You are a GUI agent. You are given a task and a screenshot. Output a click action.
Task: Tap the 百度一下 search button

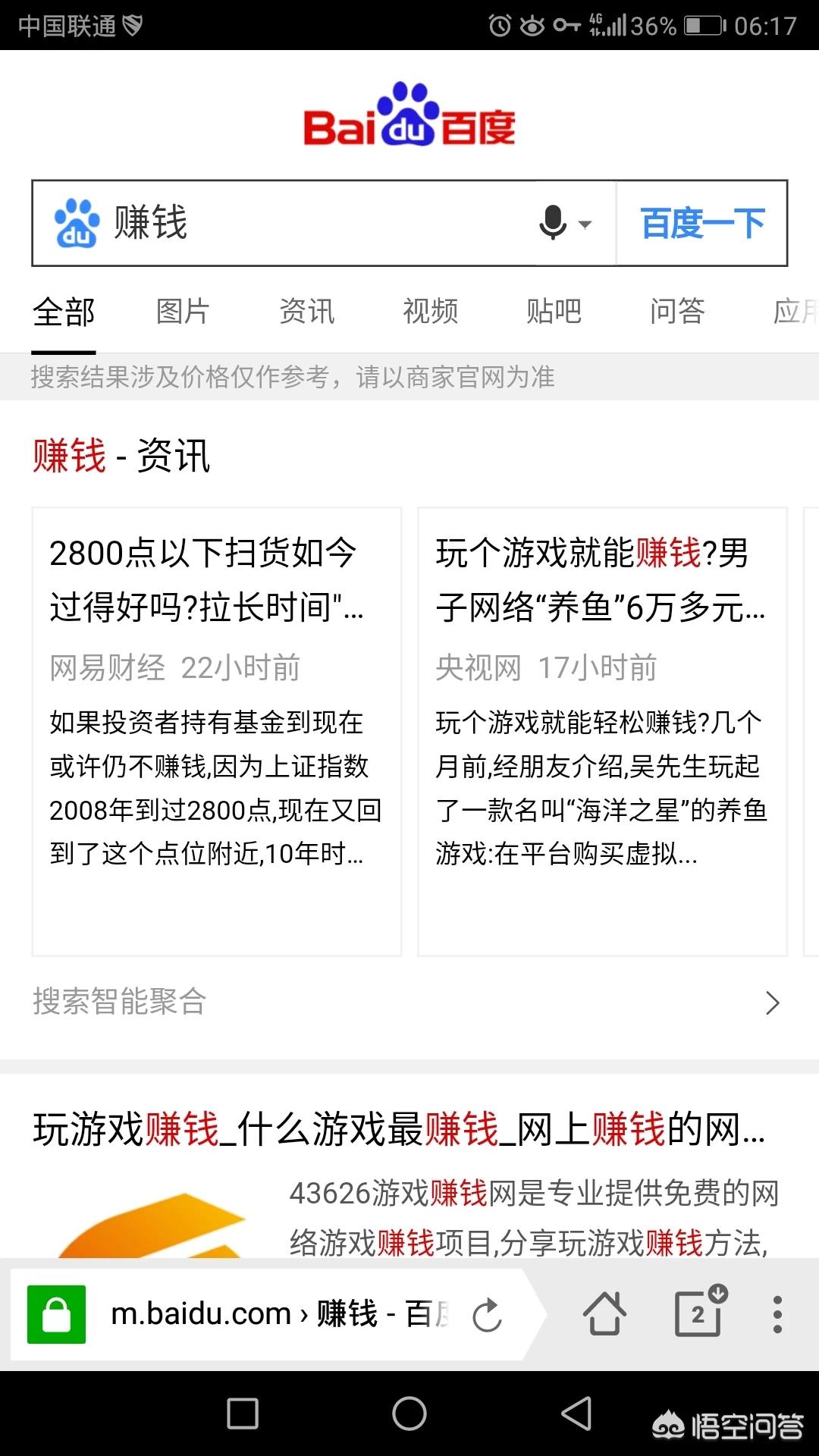[x=702, y=223]
